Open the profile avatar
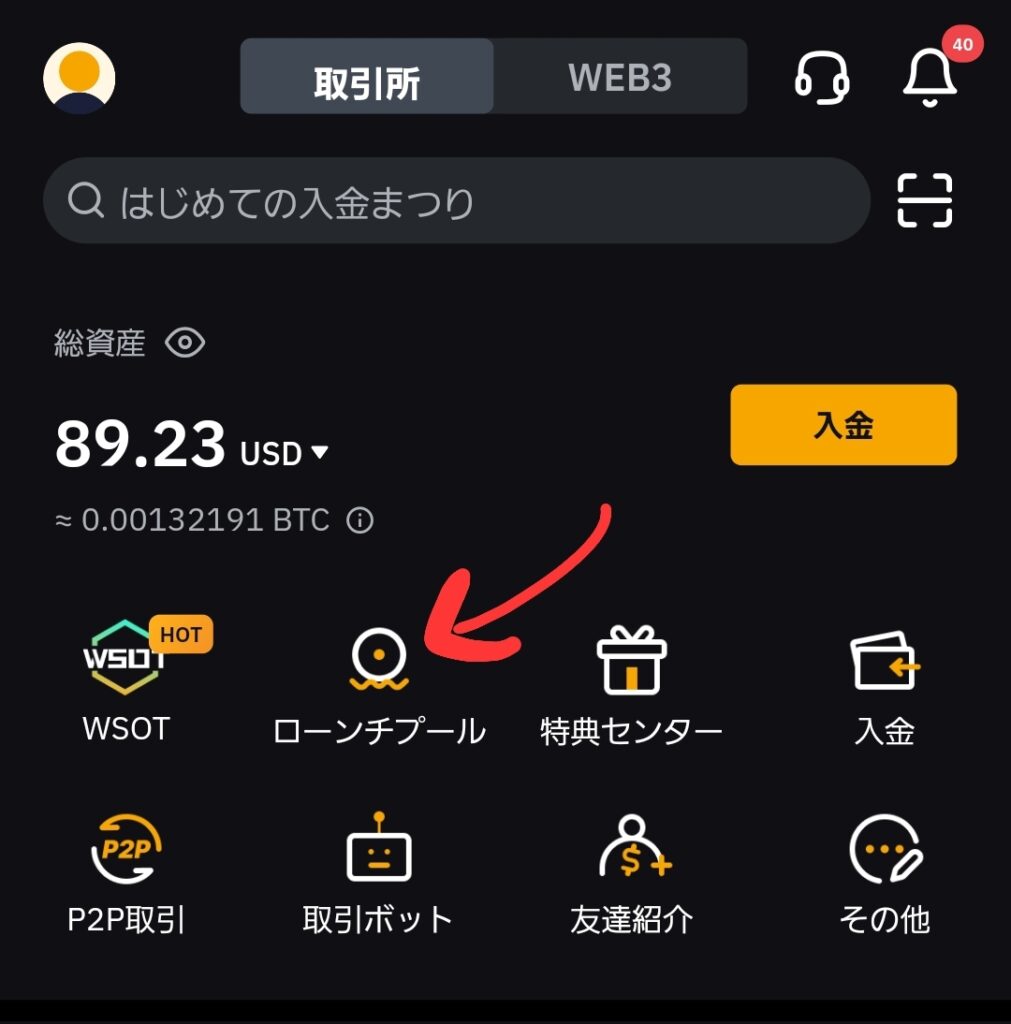This screenshot has height=1024, width=1011. 79,78
